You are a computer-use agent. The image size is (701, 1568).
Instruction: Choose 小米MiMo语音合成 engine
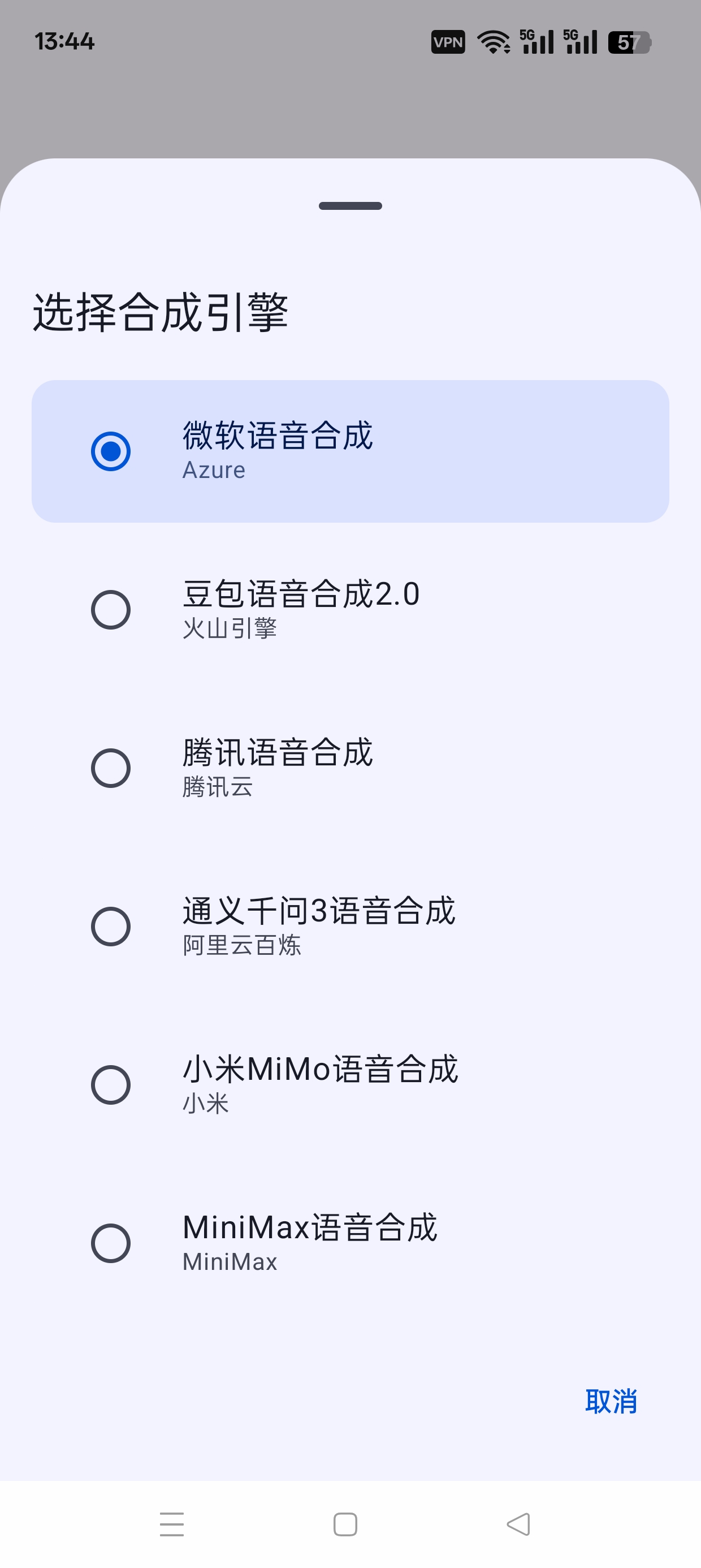(350, 1084)
